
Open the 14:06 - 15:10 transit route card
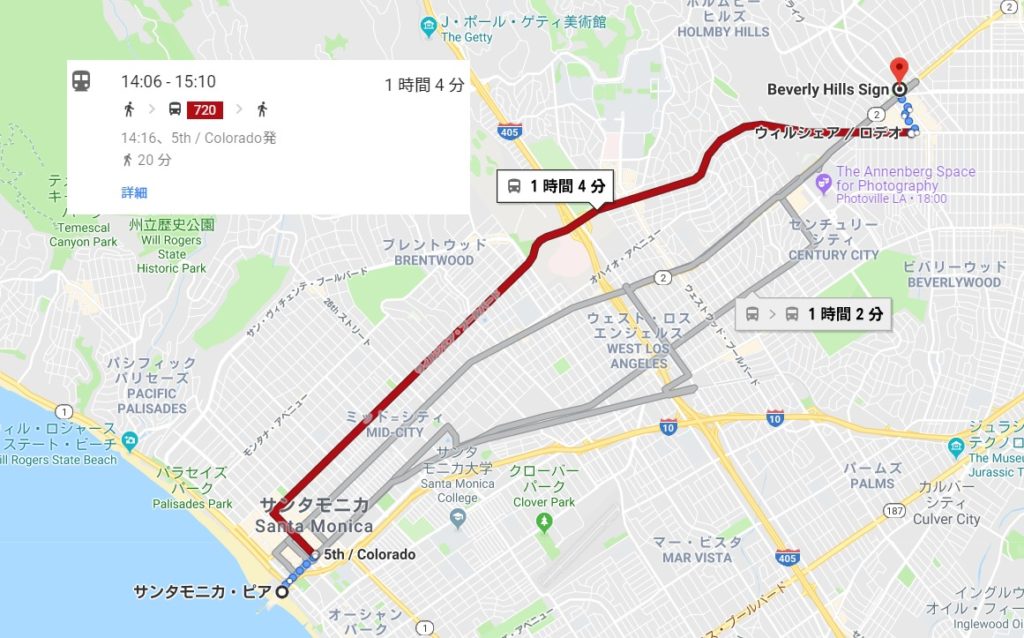pos(268,135)
